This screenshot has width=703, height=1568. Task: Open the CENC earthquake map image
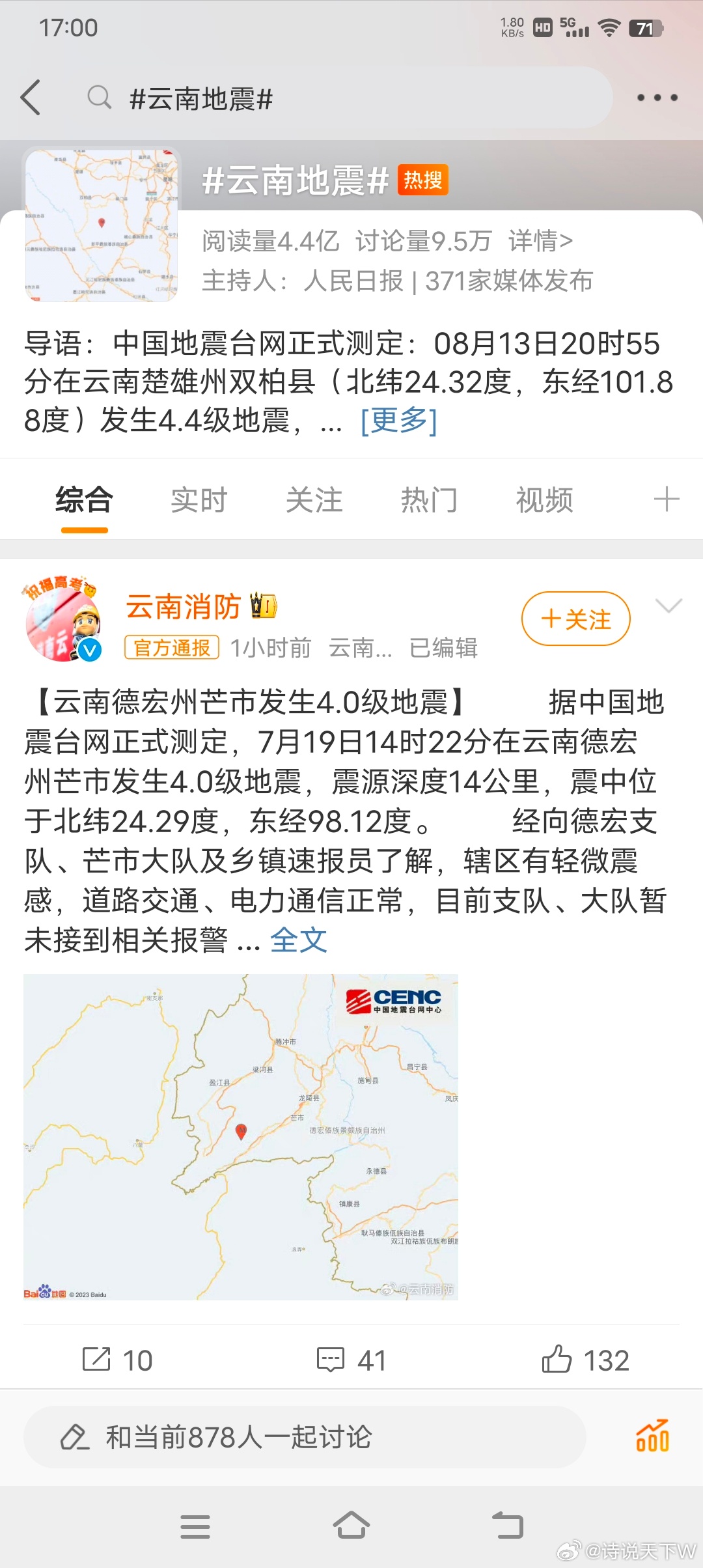coord(241,1137)
